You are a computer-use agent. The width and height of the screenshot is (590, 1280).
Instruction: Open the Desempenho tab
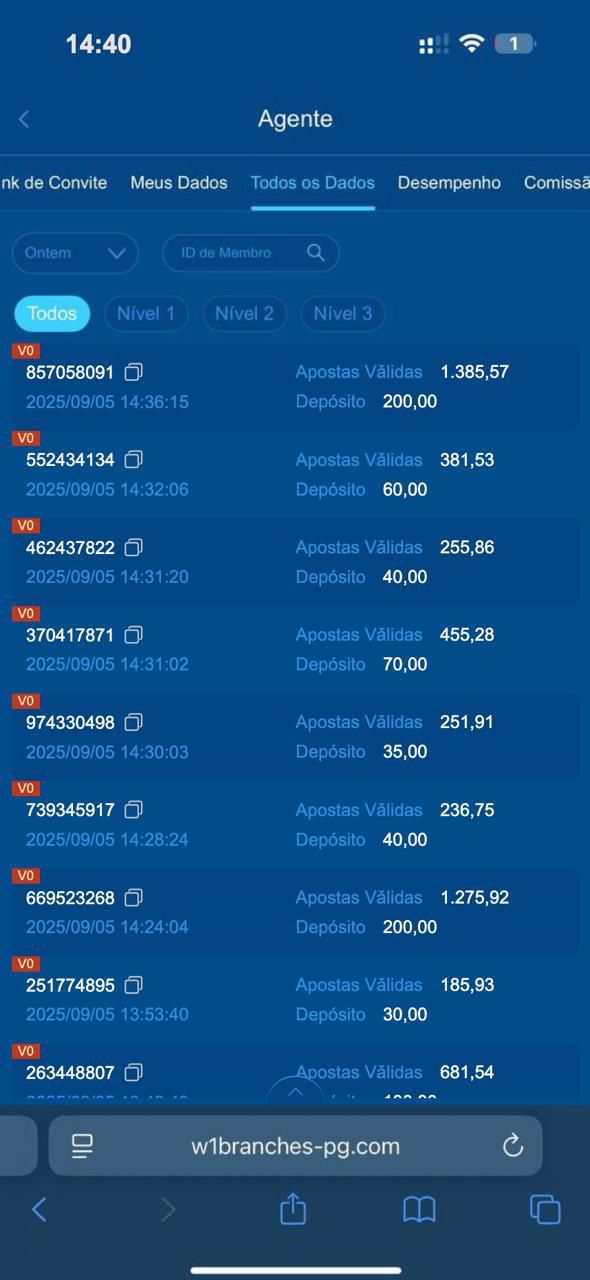coord(449,183)
